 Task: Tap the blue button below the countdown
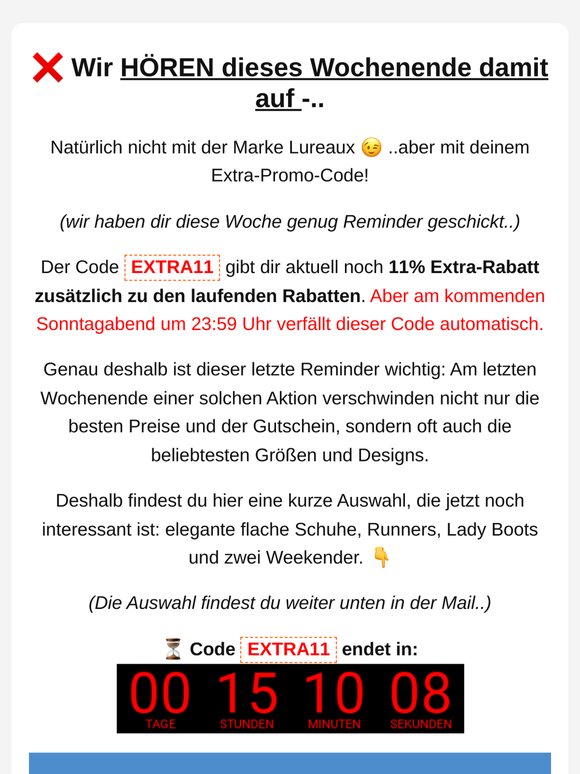[290, 763]
